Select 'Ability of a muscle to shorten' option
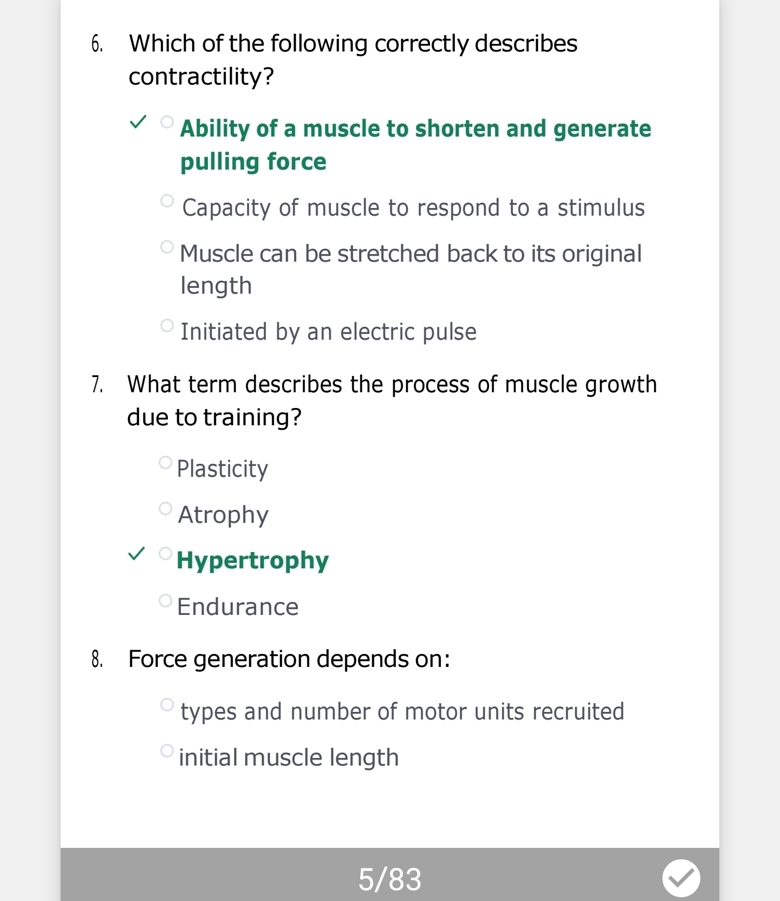 click(167, 123)
